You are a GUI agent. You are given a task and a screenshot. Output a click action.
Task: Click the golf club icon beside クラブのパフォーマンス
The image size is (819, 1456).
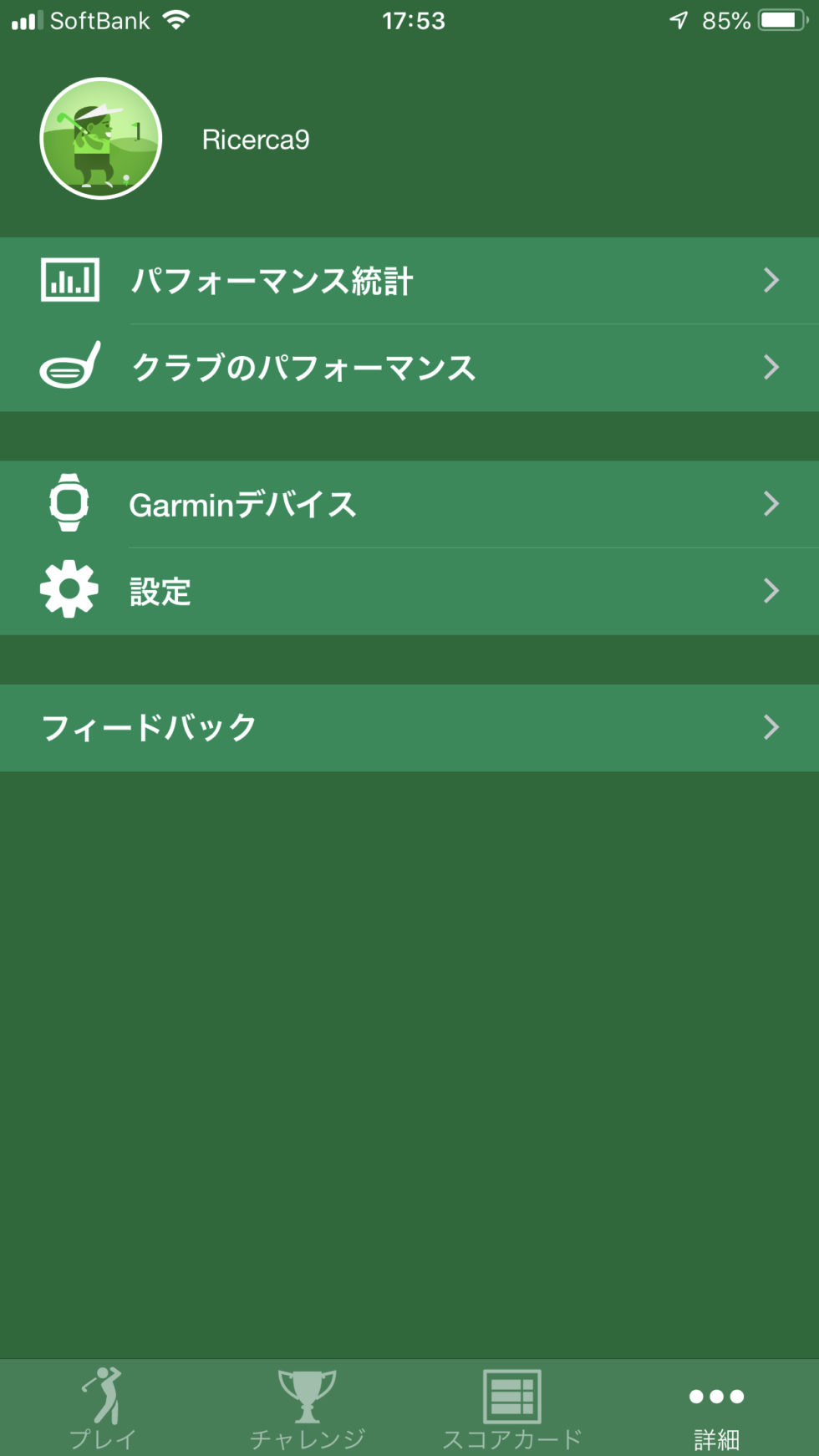pos(69,366)
